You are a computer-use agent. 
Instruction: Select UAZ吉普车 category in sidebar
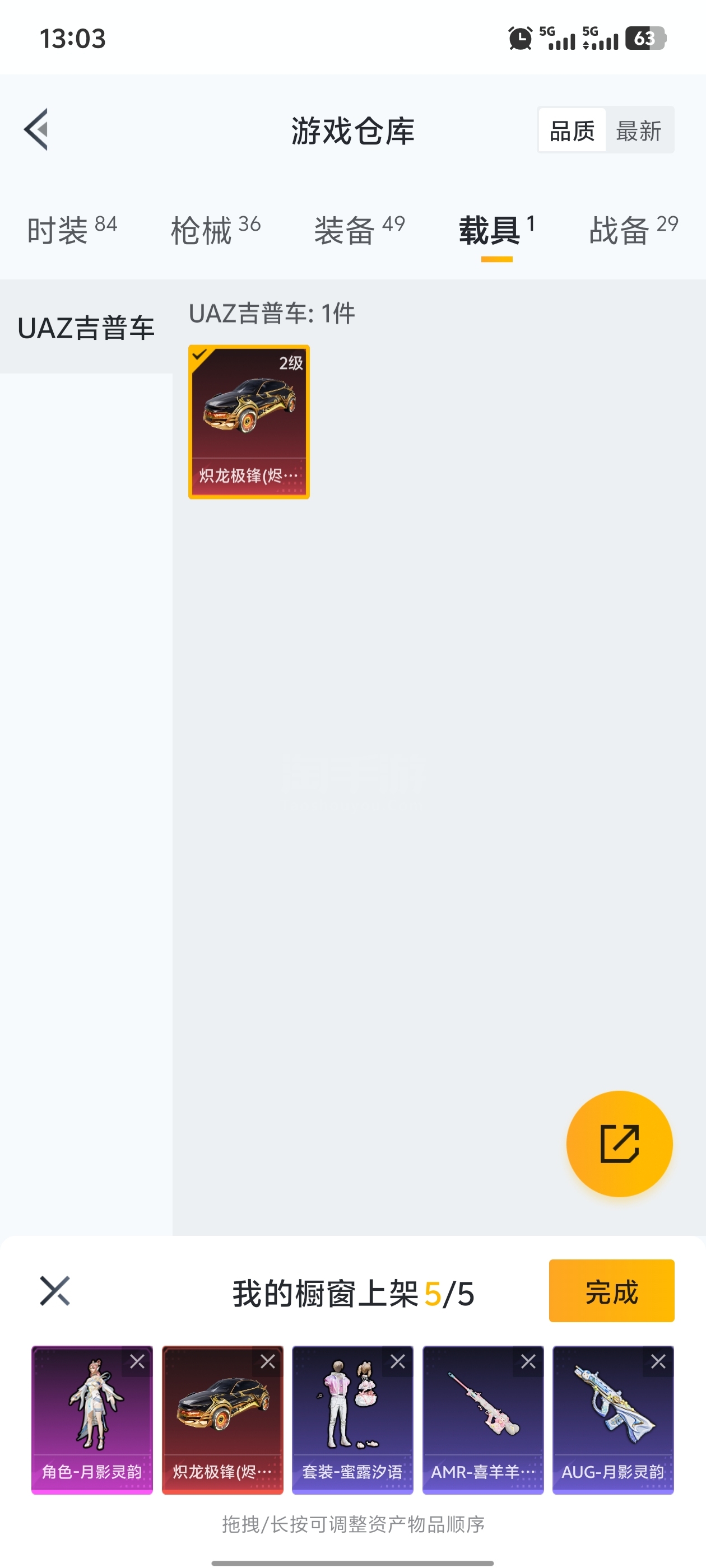pos(86,328)
